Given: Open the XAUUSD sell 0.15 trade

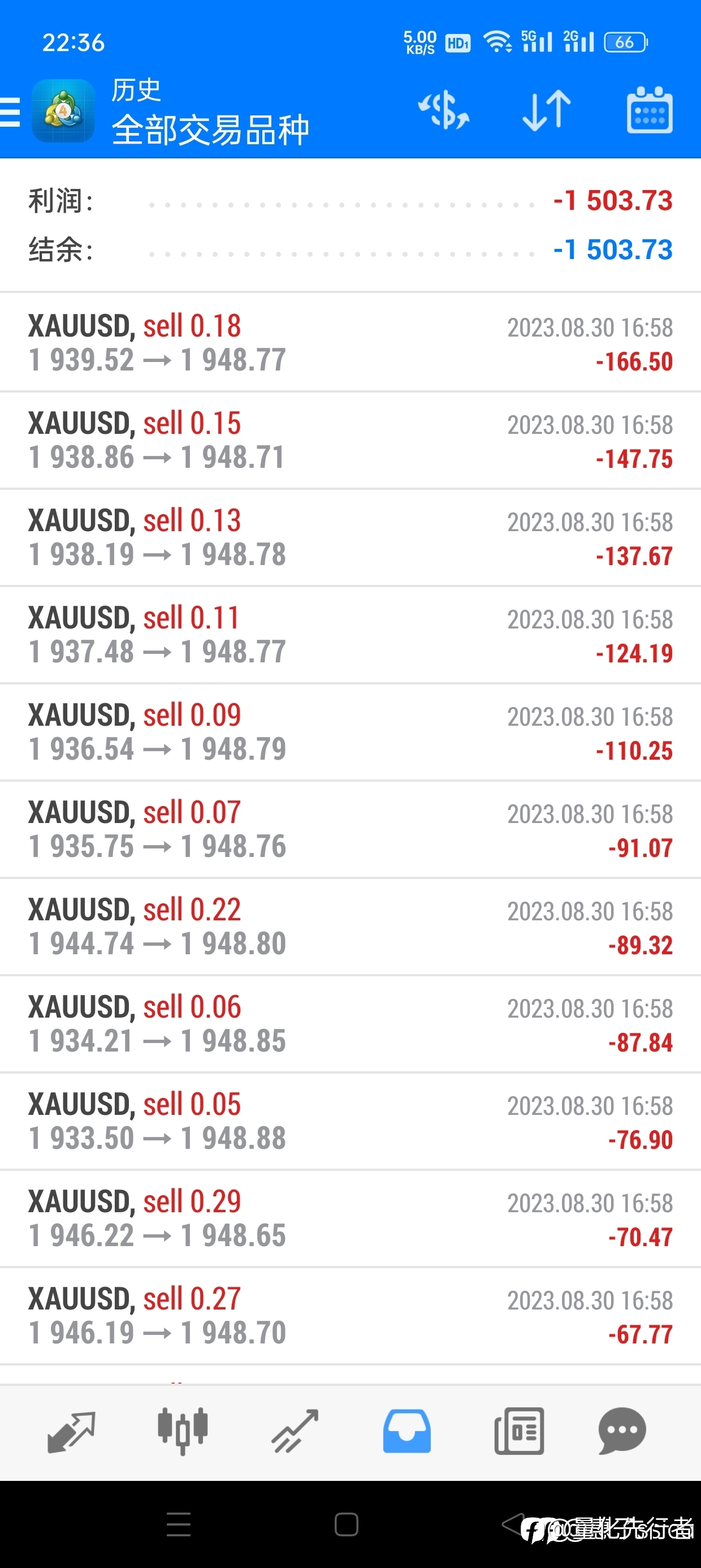Looking at the screenshot, I should click(350, 440).
